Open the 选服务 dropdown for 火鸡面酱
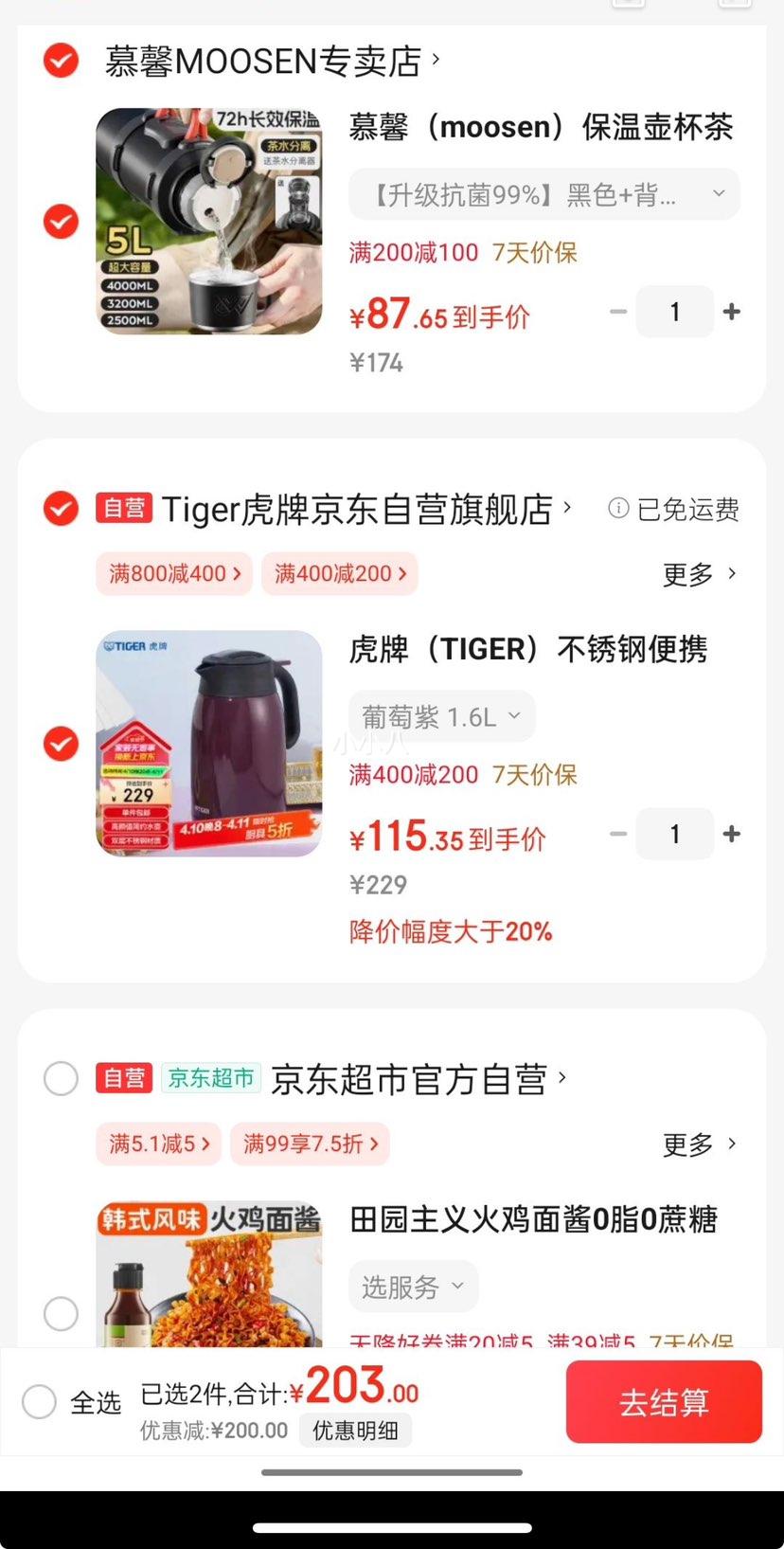The width and height of the screenshot is (784, 1549). click(x=413, y=1287)
